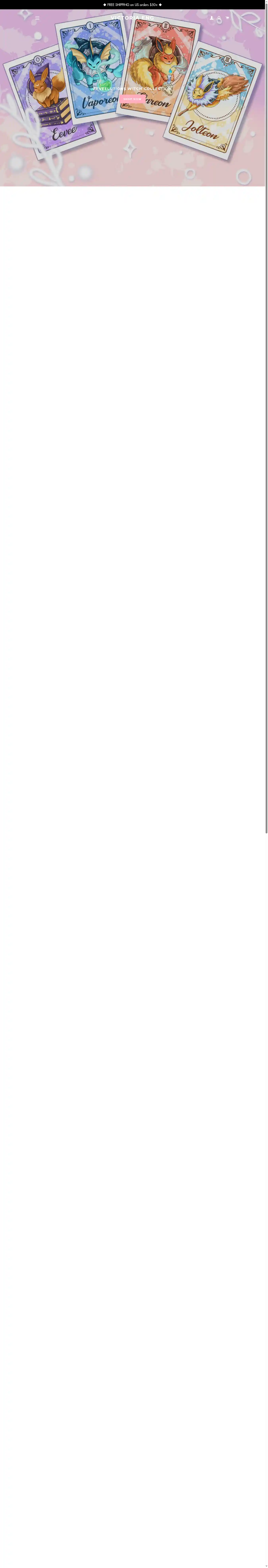Go to the Victoria Eng store homepage

tap(133, 18)
